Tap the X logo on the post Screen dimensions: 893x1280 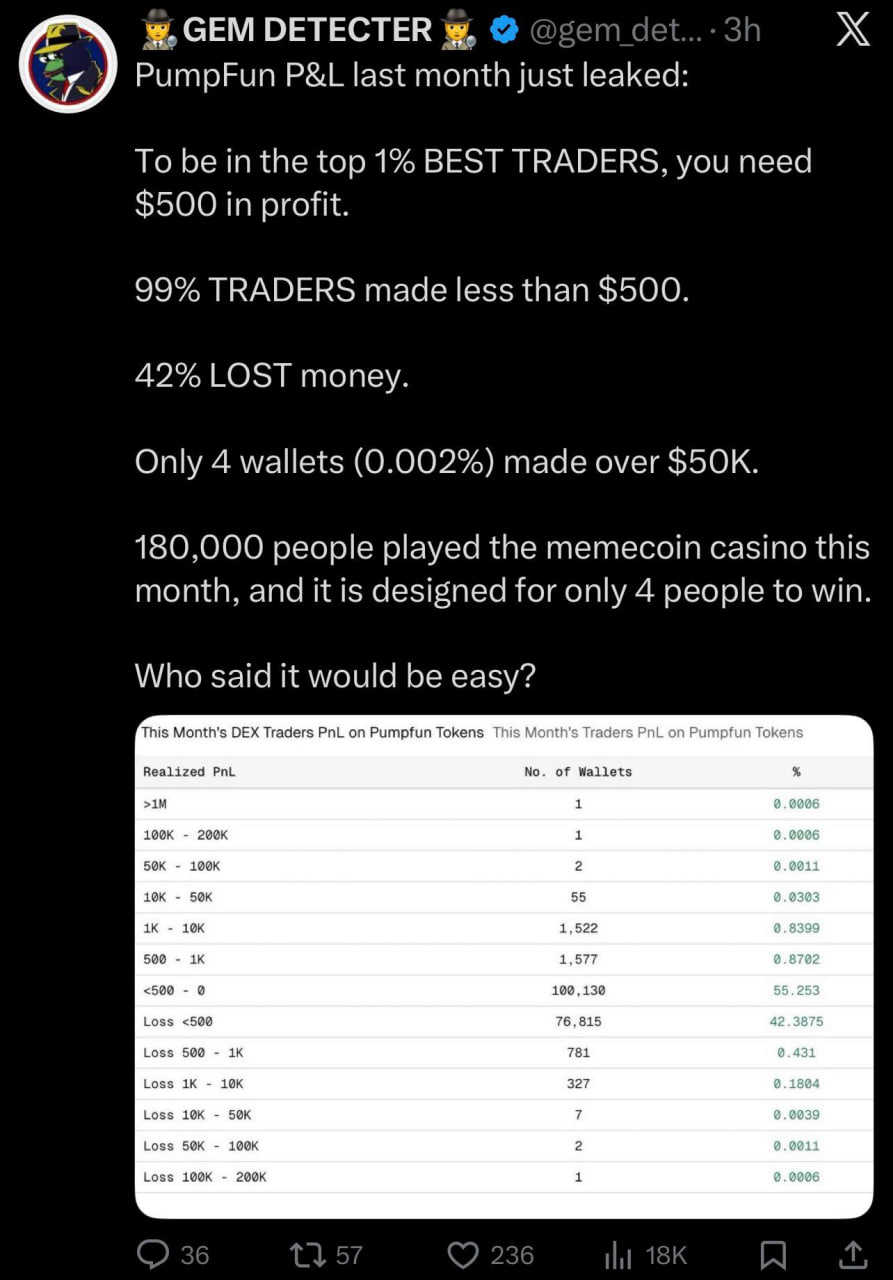850,31
